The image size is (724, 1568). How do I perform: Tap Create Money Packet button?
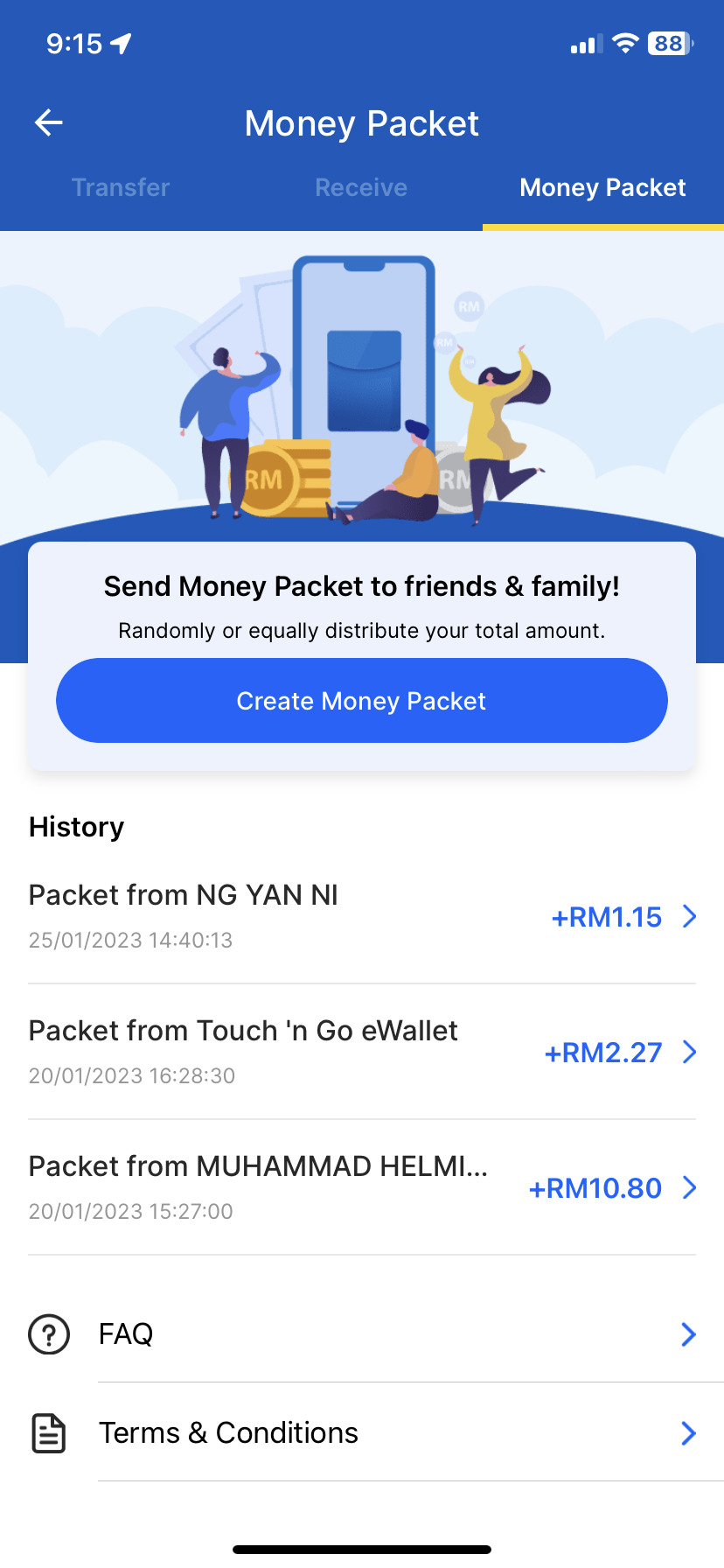click(362, 701)
